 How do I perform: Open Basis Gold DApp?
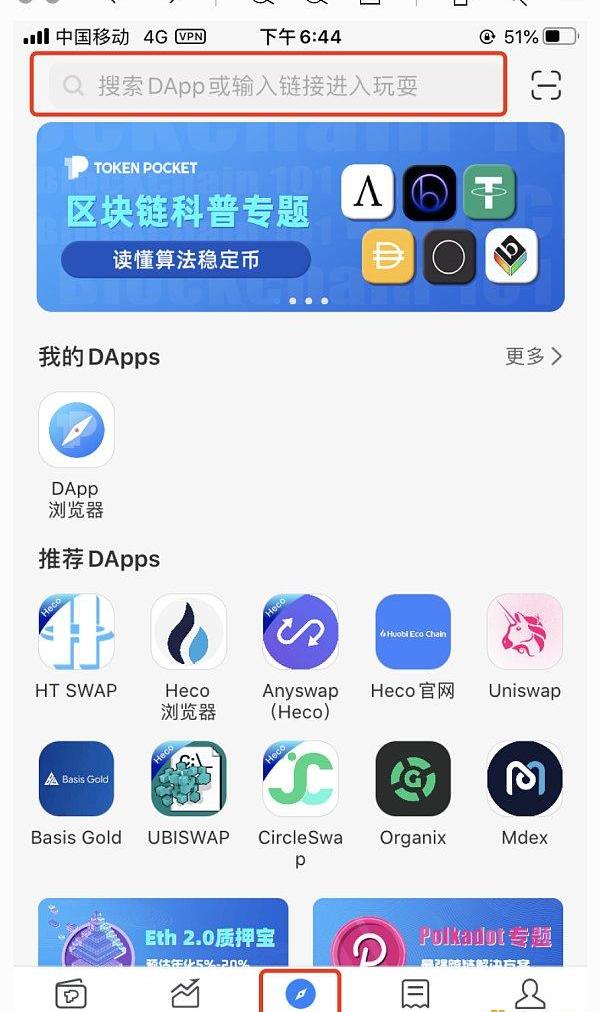point(76,779)
